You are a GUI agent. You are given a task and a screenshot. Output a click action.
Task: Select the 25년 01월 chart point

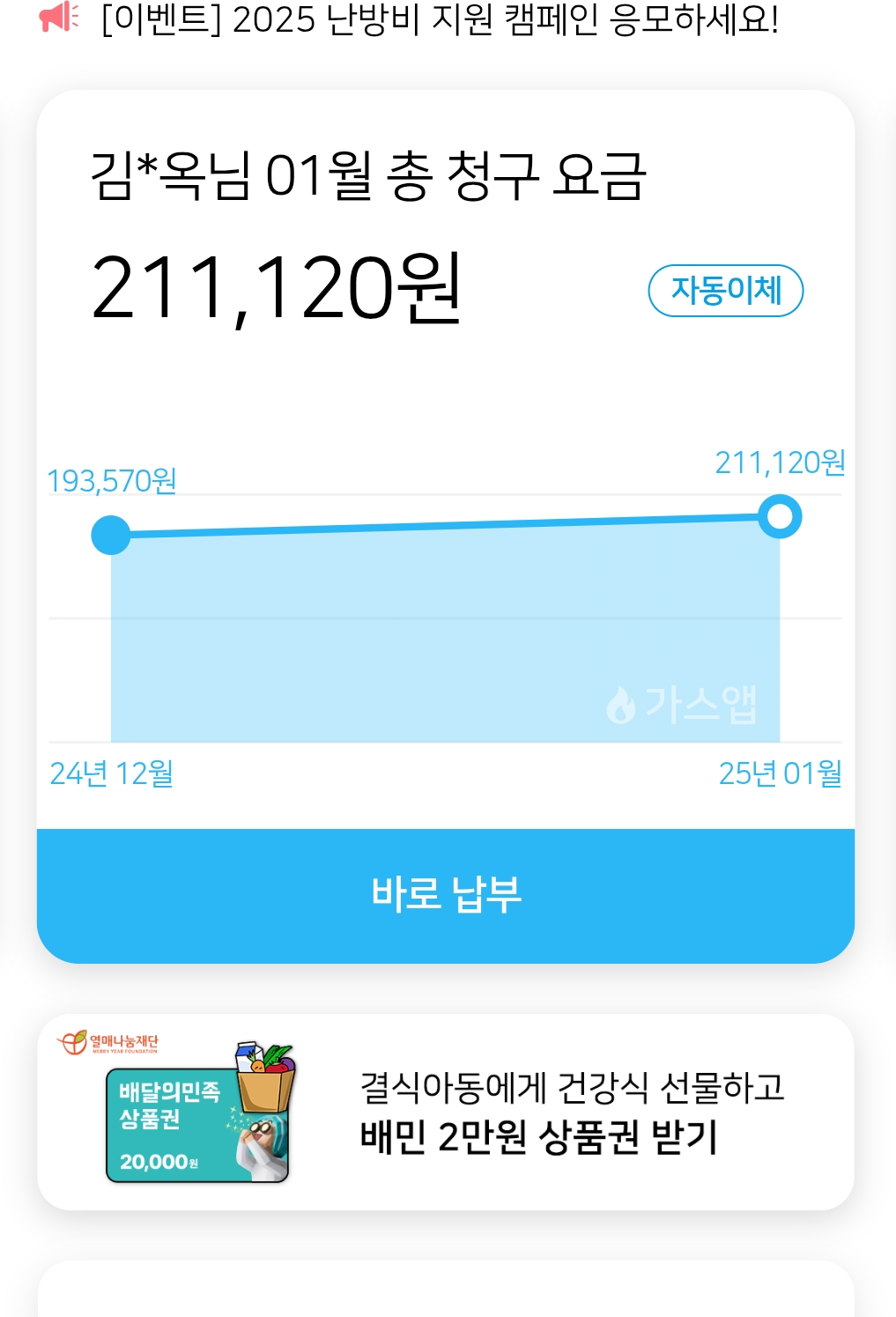click(x=780, y=517)
